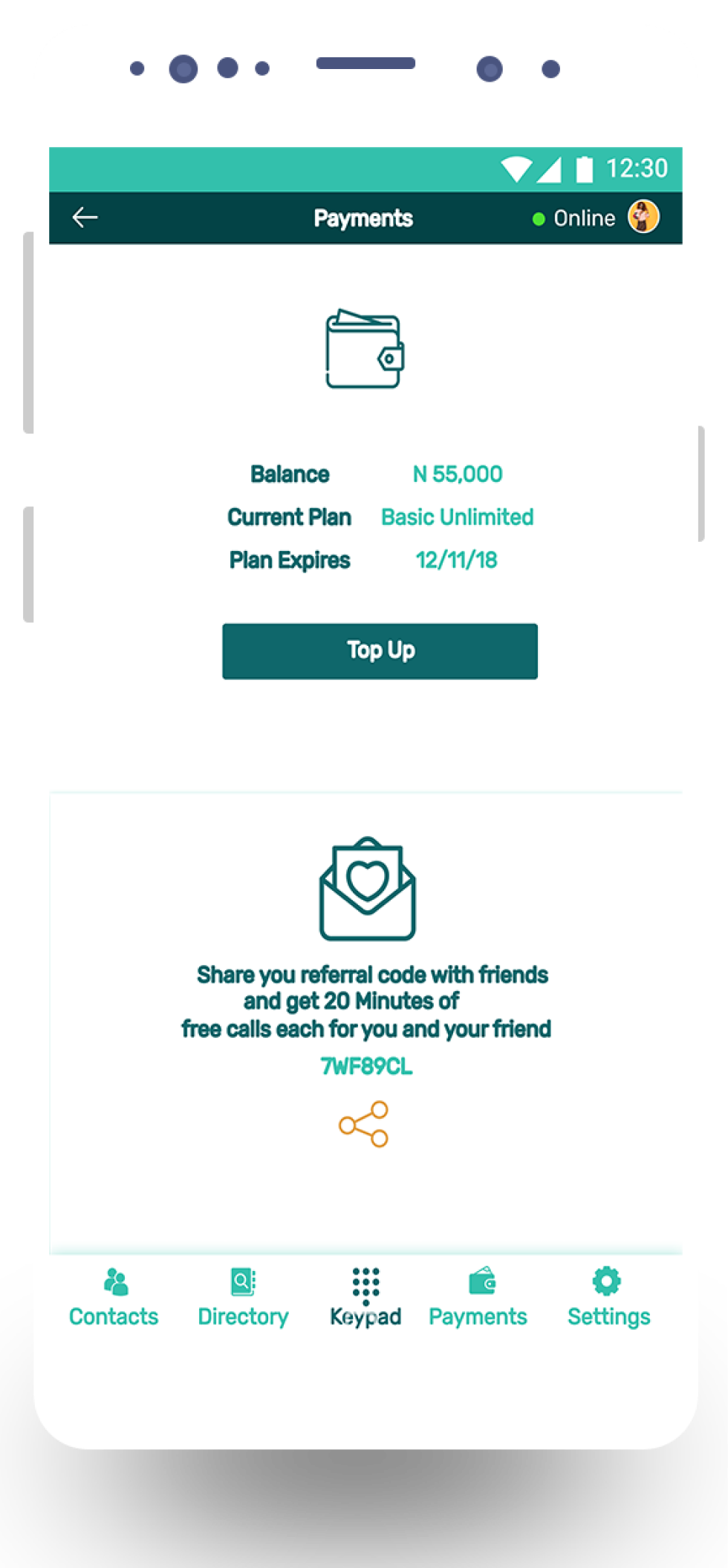Go to the Keypad tab
This screenshot has height=1568, width=728.
[x=365, y=1298]
